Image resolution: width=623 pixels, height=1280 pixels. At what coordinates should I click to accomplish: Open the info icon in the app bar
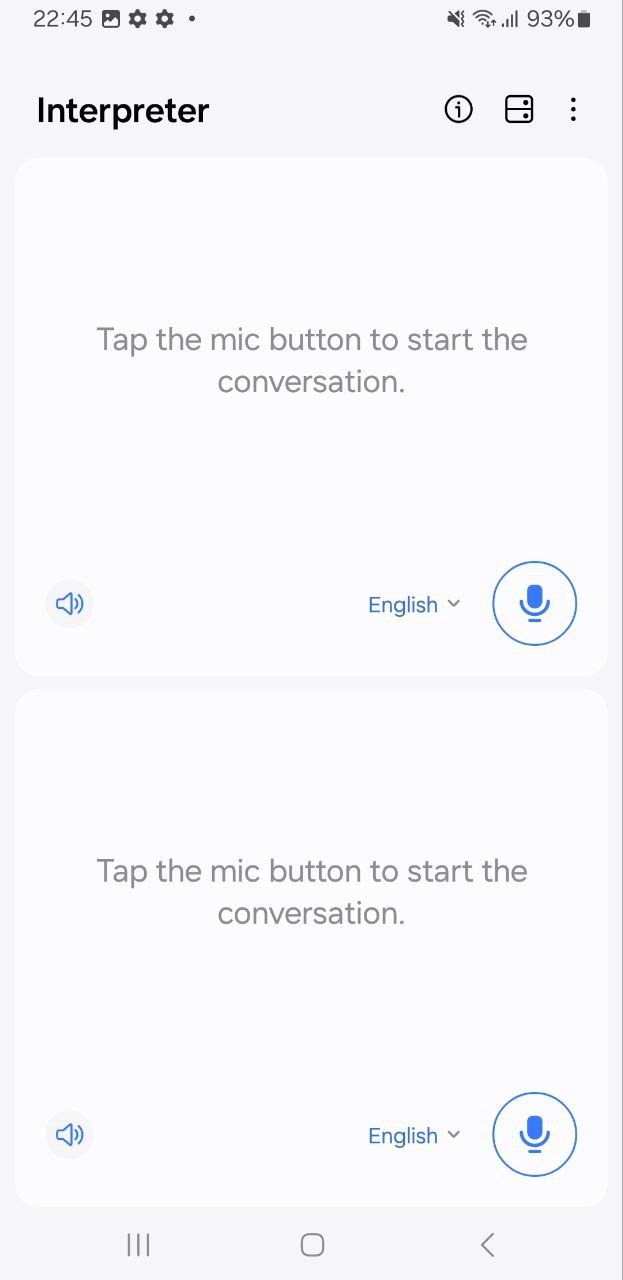click(x=459, y=109)
